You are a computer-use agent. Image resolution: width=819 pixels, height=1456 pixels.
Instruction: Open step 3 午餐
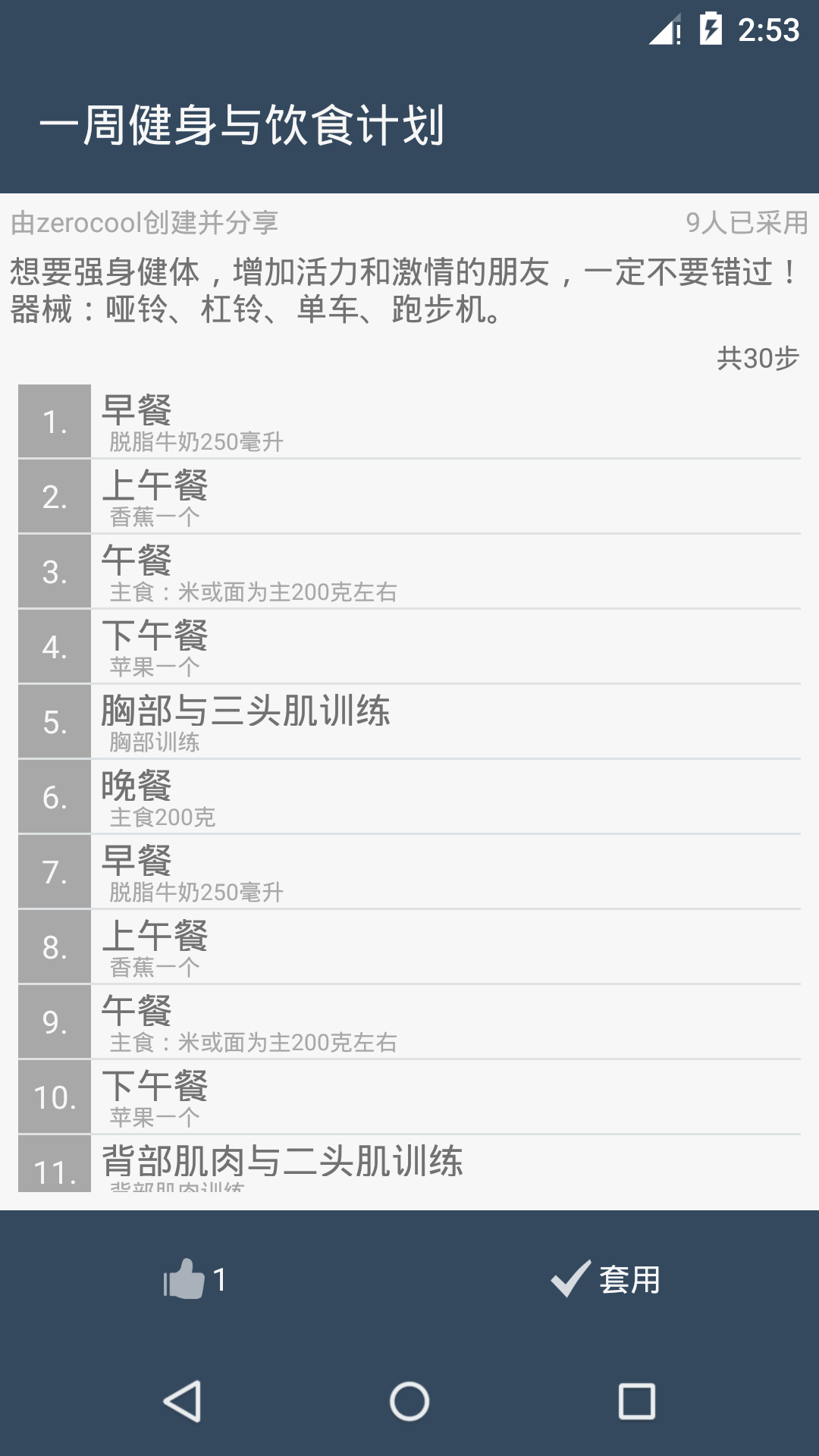[x=409, y=571]
